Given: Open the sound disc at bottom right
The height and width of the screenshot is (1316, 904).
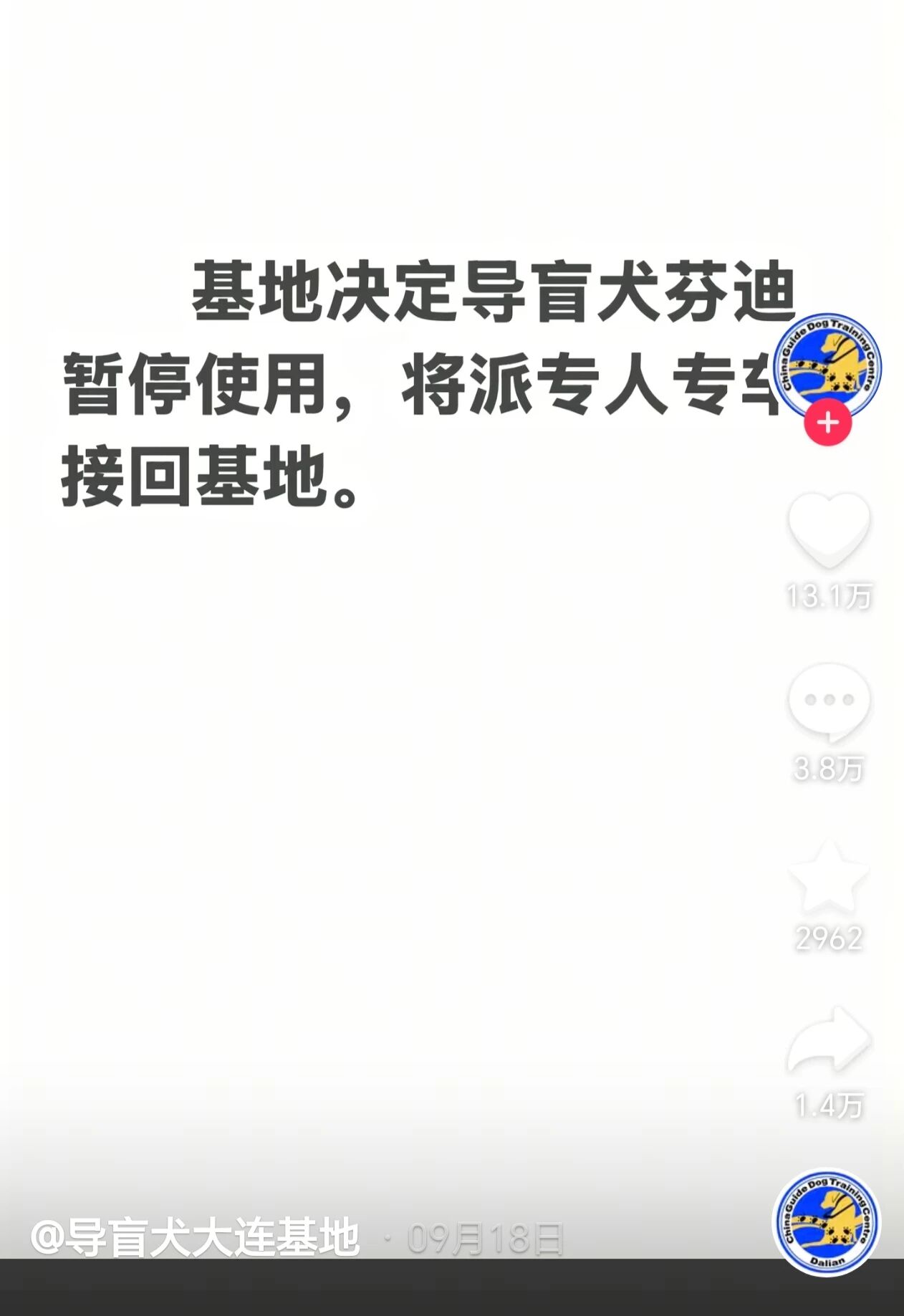Looking at the screenshot, I should tap(827, 1223).
